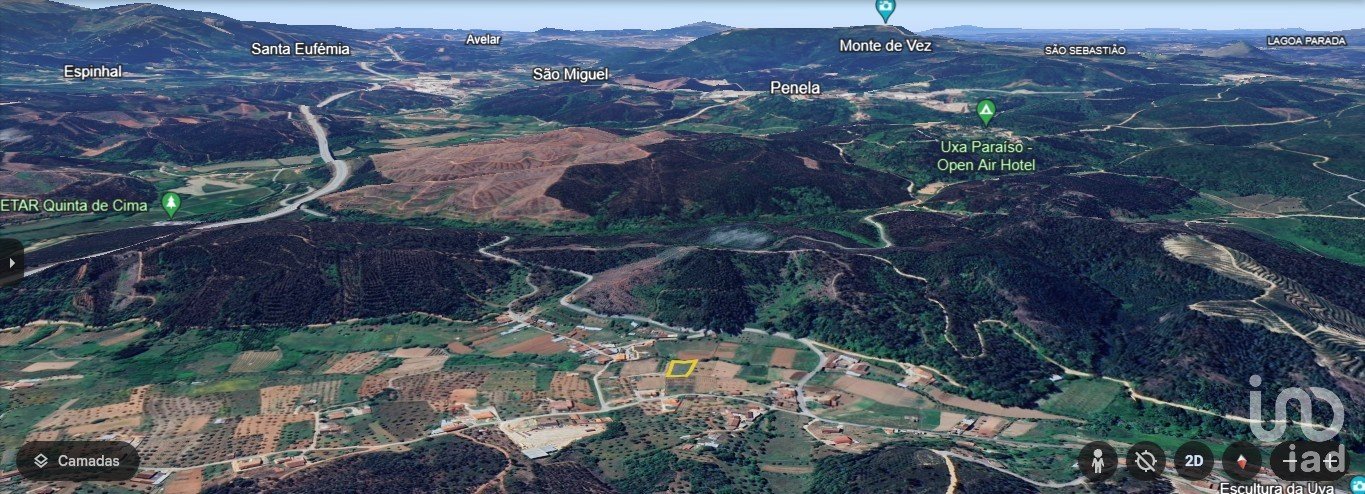Open the photo marker on Monte de Vez
This screenshot has height=494, width=1365.
click(885, 10)
